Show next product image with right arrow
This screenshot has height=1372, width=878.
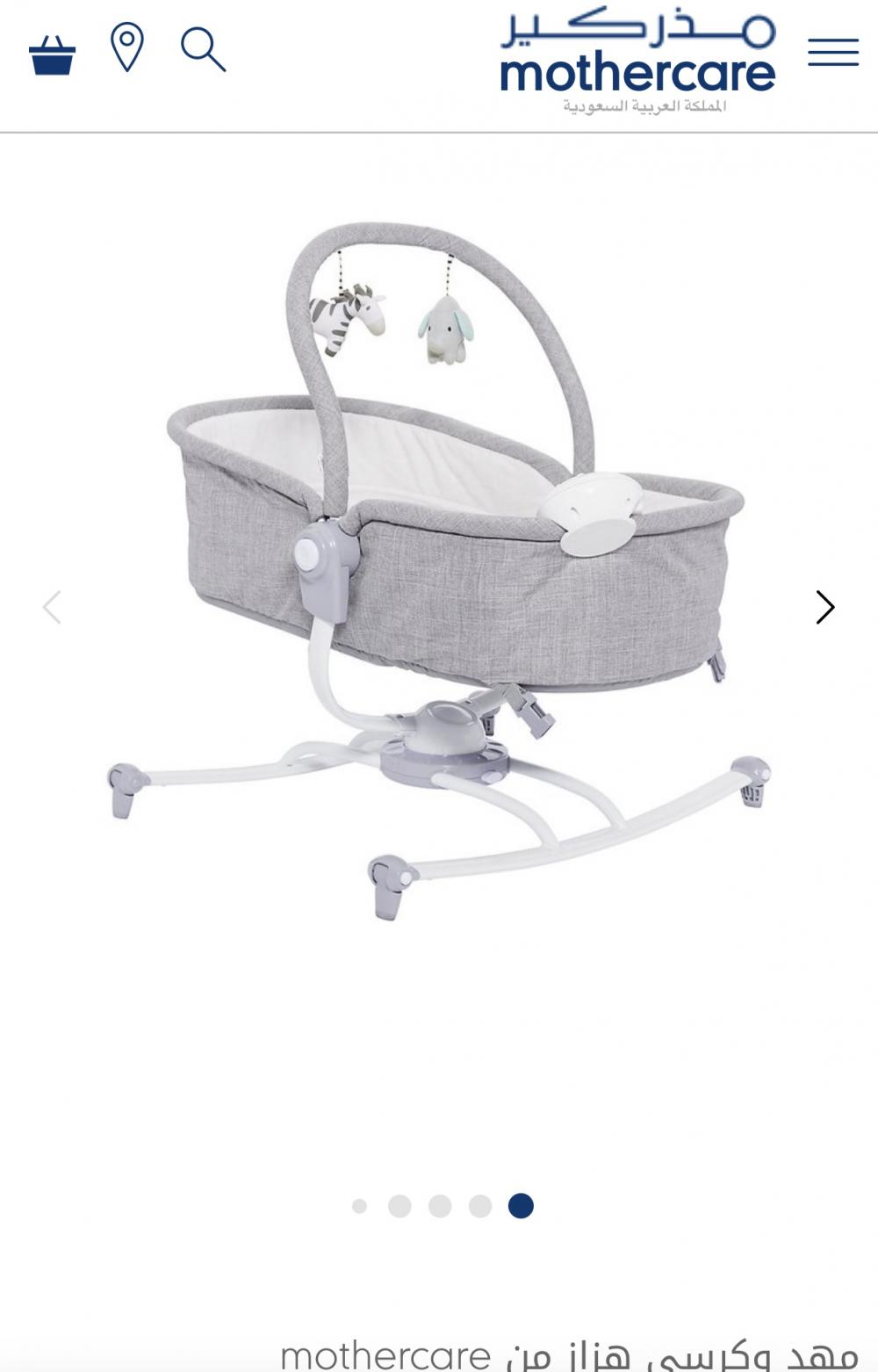[824, 607]
